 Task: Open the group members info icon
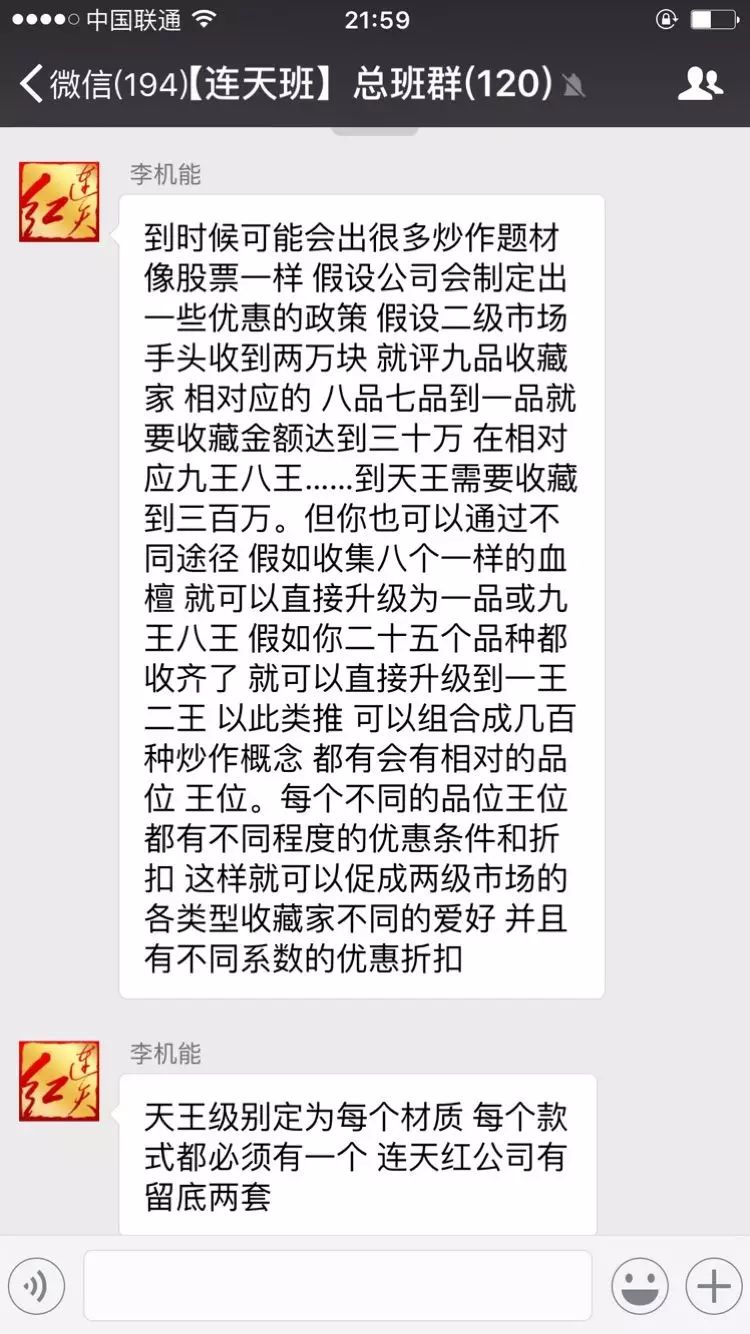[x=699, y=85]
